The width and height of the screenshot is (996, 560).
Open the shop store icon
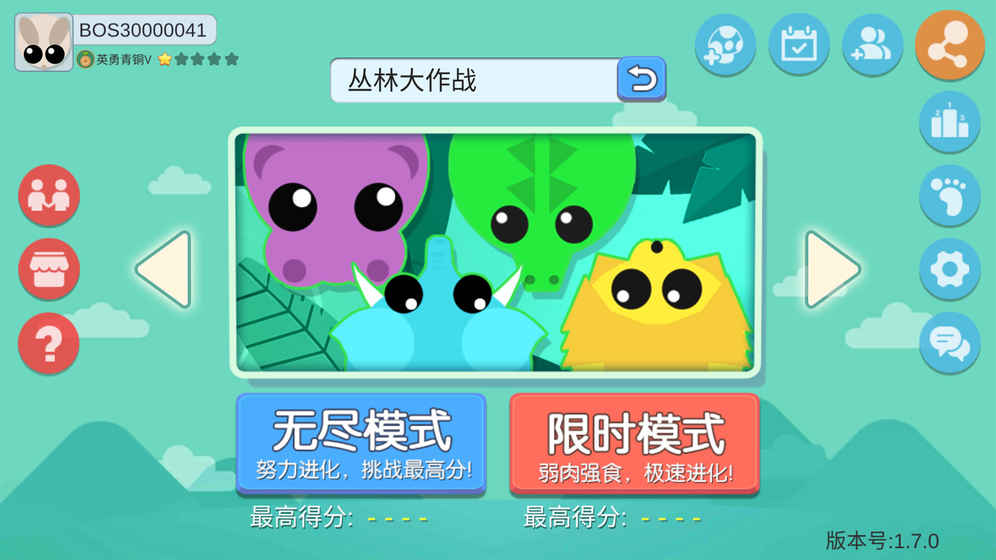click(48, 269)
